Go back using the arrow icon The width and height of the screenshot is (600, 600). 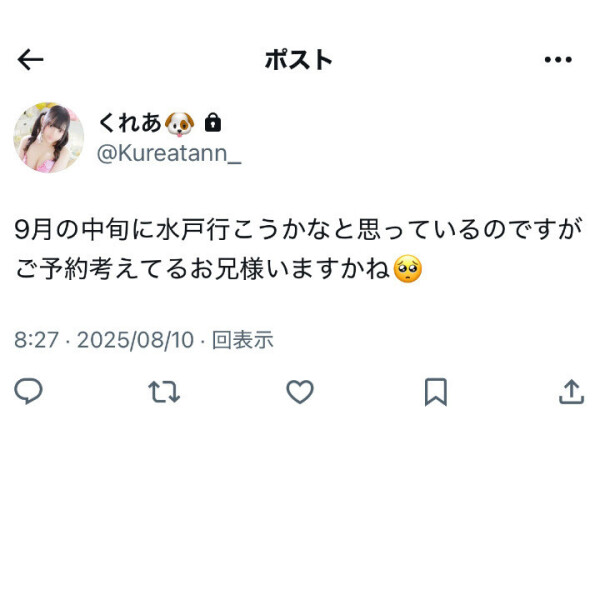pos(31,60)
